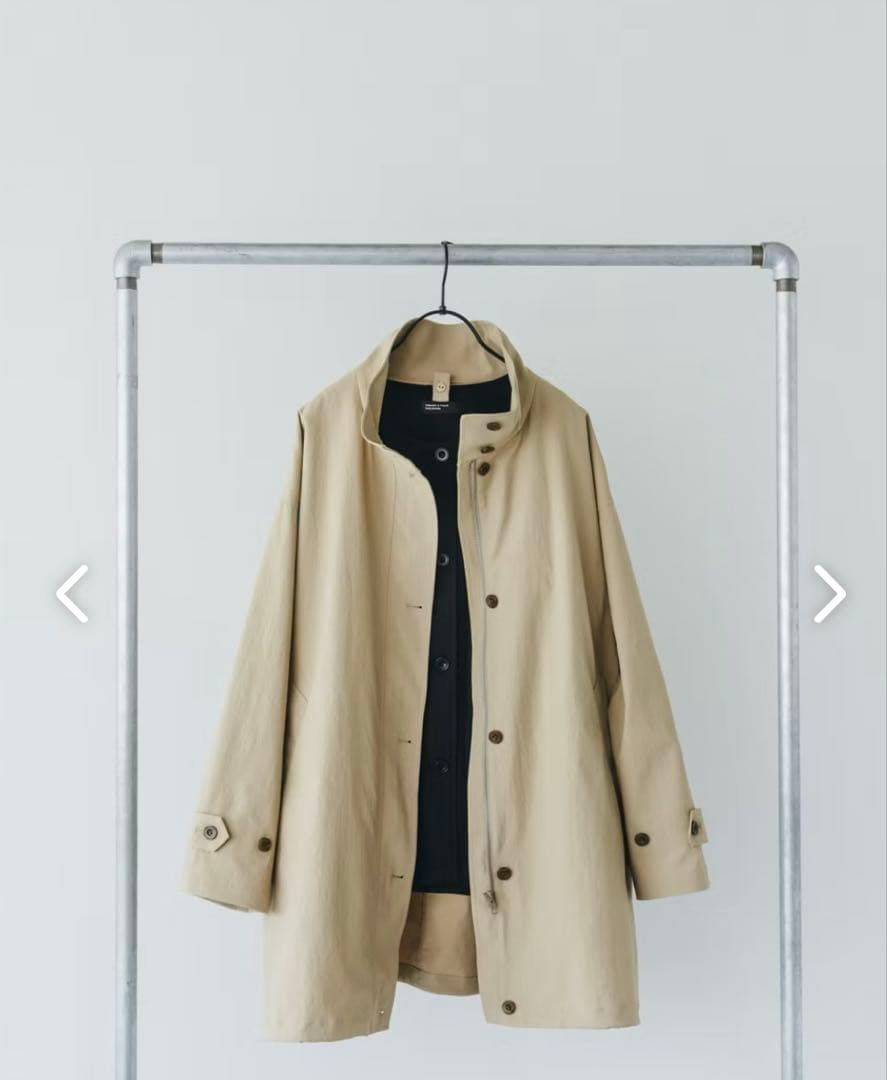Go to the next product image

pyautogui.click(x=829, y=594)
